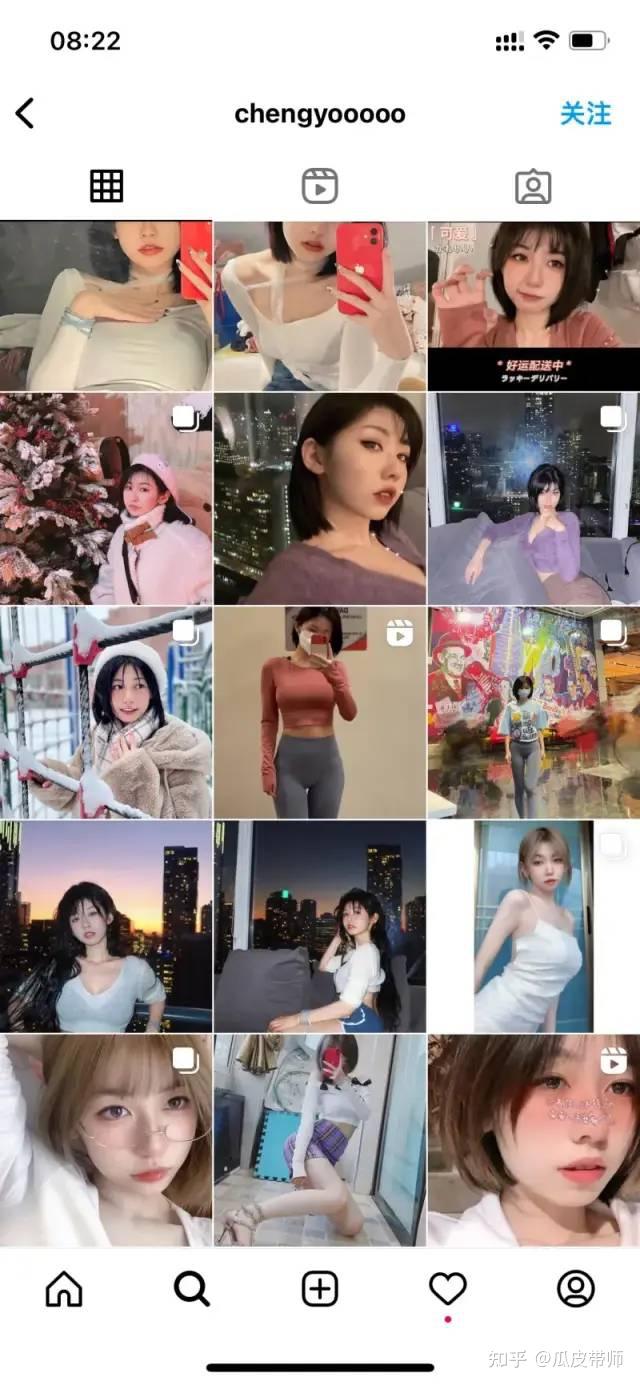
Task: Go to the Home feed tab
Action: pyautogui.click(x=64, y=1290)
